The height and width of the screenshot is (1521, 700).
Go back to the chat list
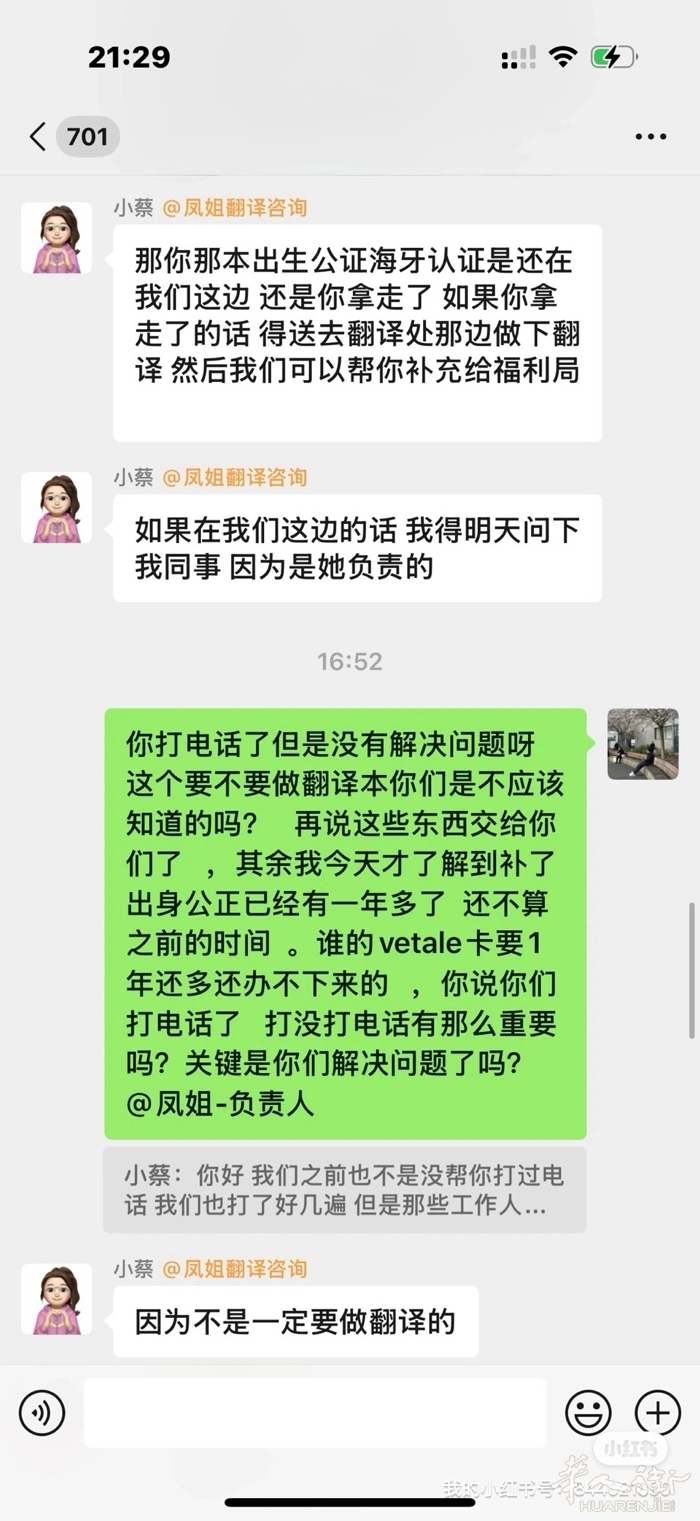[38, 137]
